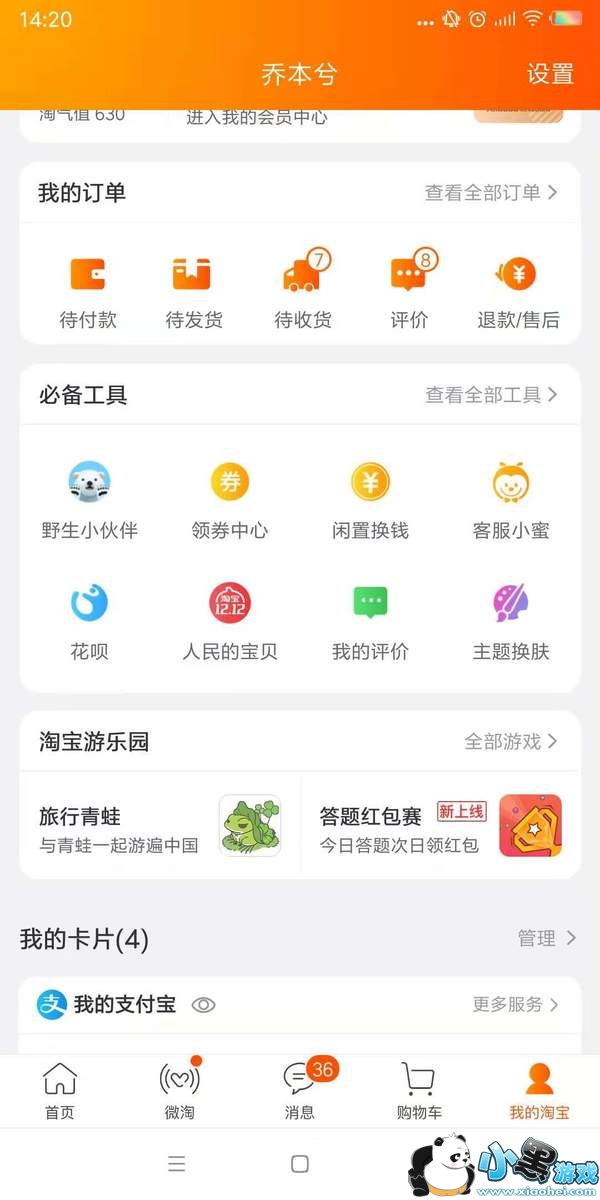
Task: Switch to 购物车 cart tab
Action: pos(419,1090)
